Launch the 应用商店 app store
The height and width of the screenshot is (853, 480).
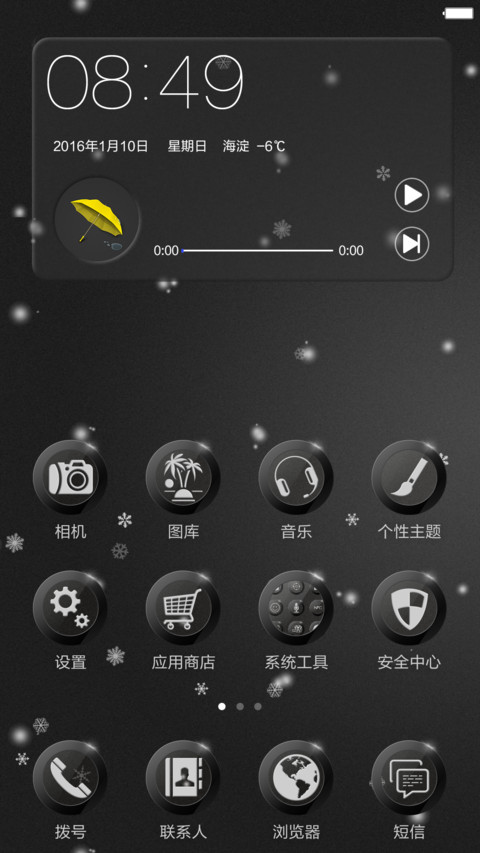point(183,608)
